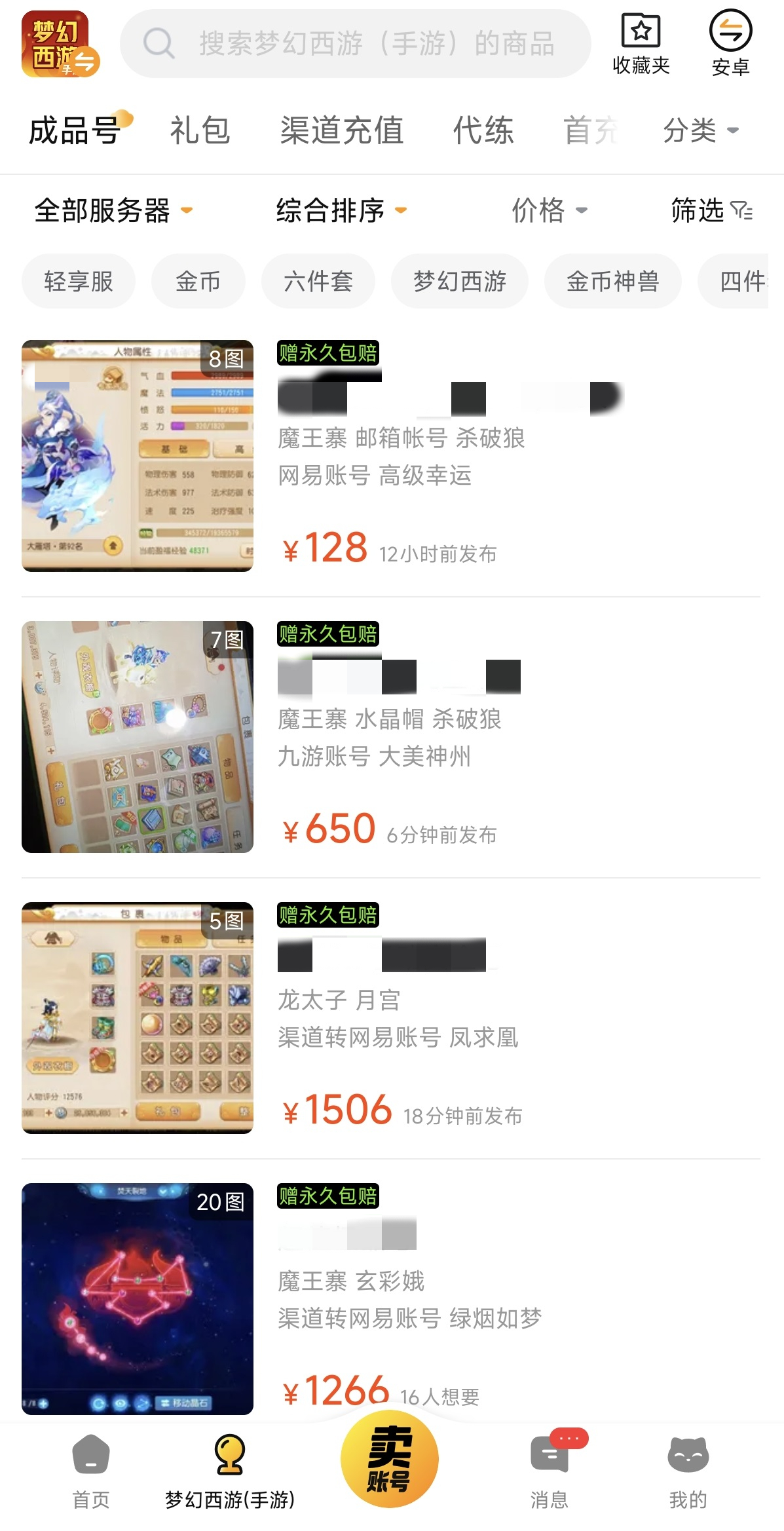Select the 六件套 filter chip
The width and height of the screenshot is (784, 1531).
(x=318, y=281)
